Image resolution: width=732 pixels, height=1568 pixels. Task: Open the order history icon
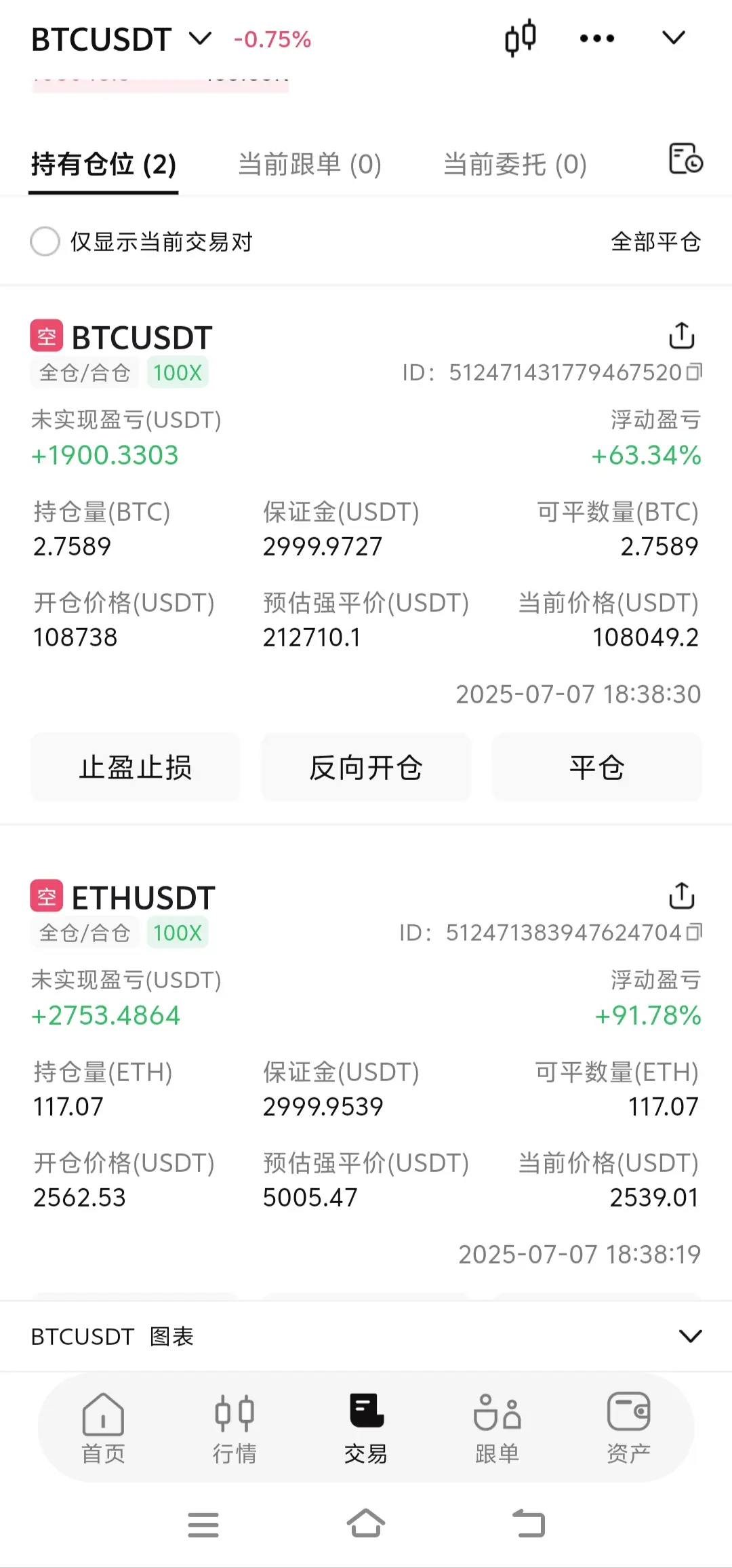pyautogui.click(x=685, y=159)
